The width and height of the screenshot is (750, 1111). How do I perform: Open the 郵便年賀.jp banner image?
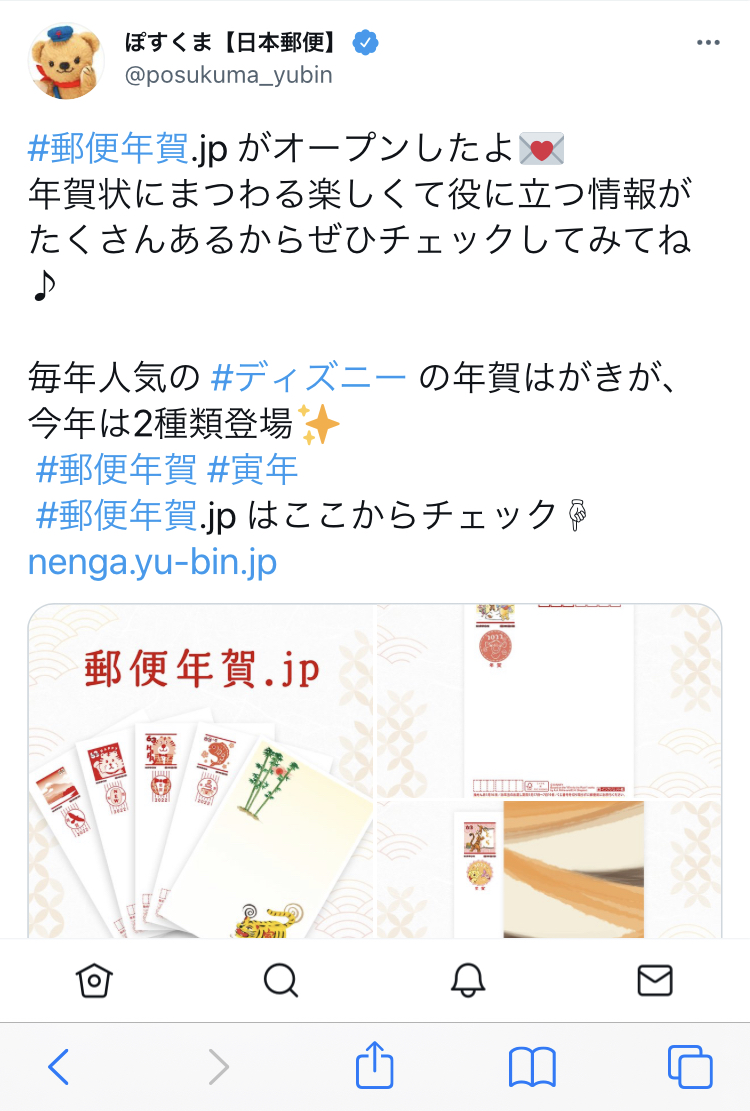click(x=201, y=770)
